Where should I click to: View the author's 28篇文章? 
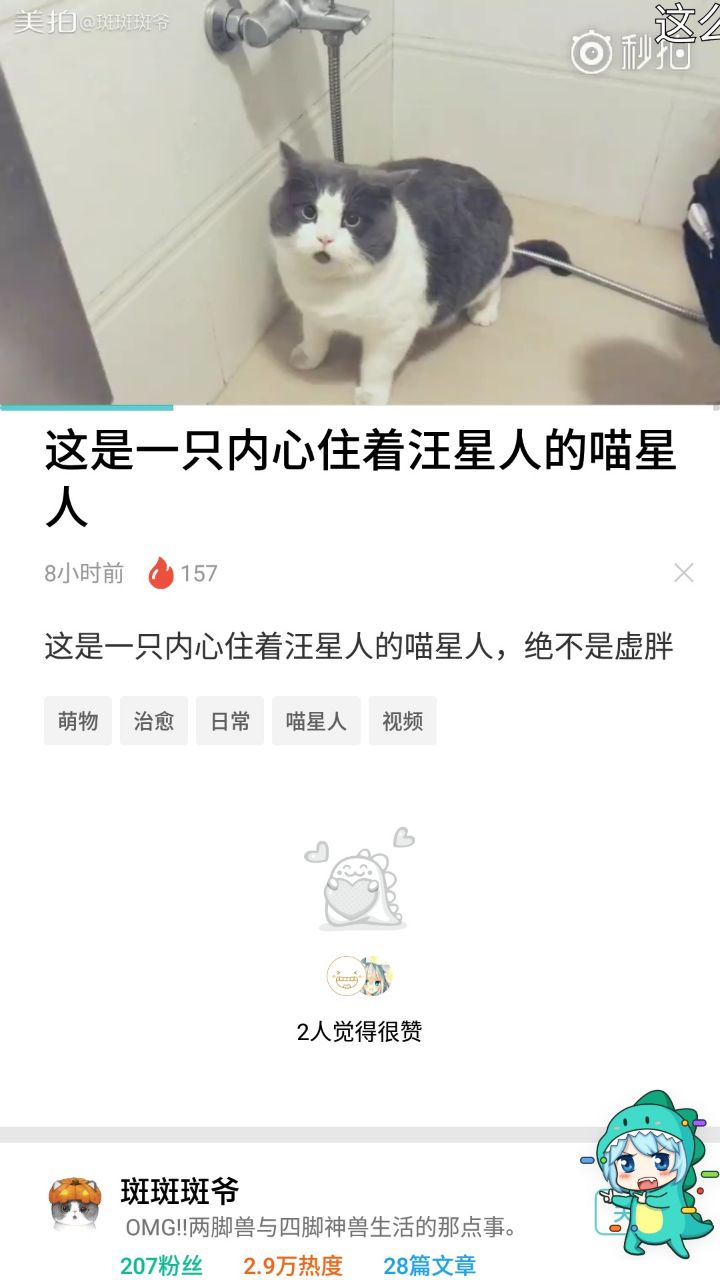coord(430,1265)
